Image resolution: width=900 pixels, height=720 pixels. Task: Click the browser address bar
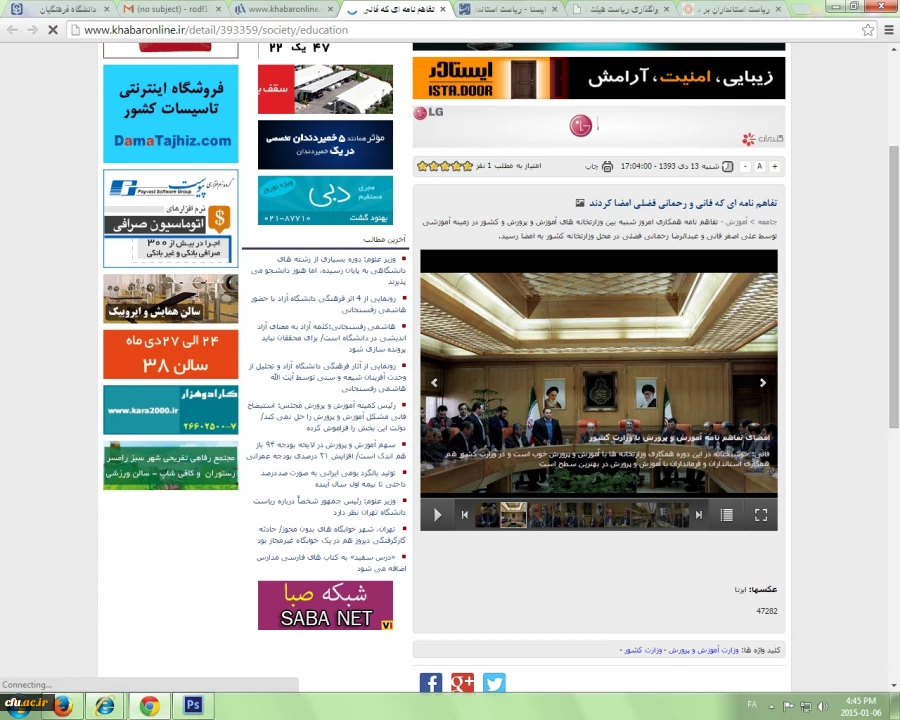coord(450,30)
